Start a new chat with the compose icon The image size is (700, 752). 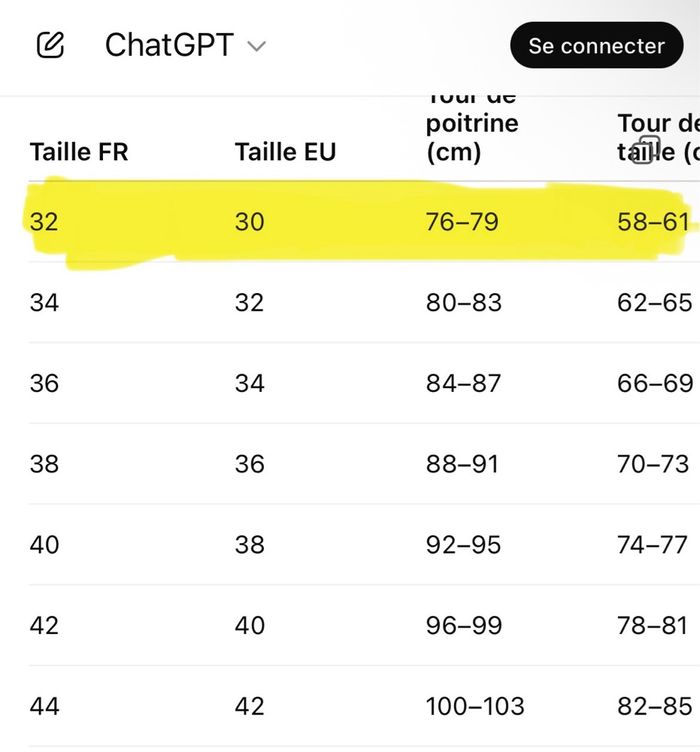(x=50, y=45)
